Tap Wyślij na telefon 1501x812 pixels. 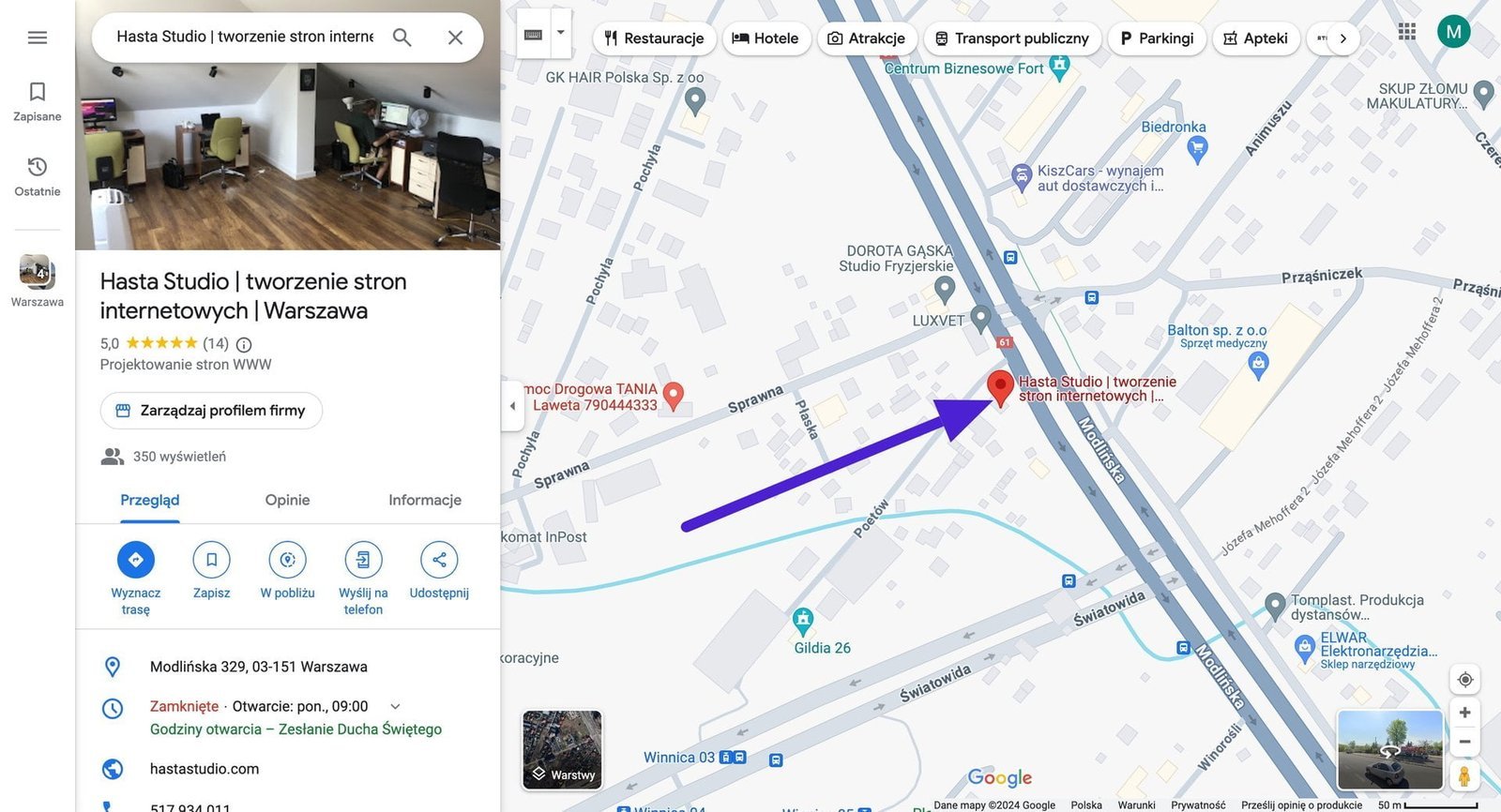pos(363,560)
